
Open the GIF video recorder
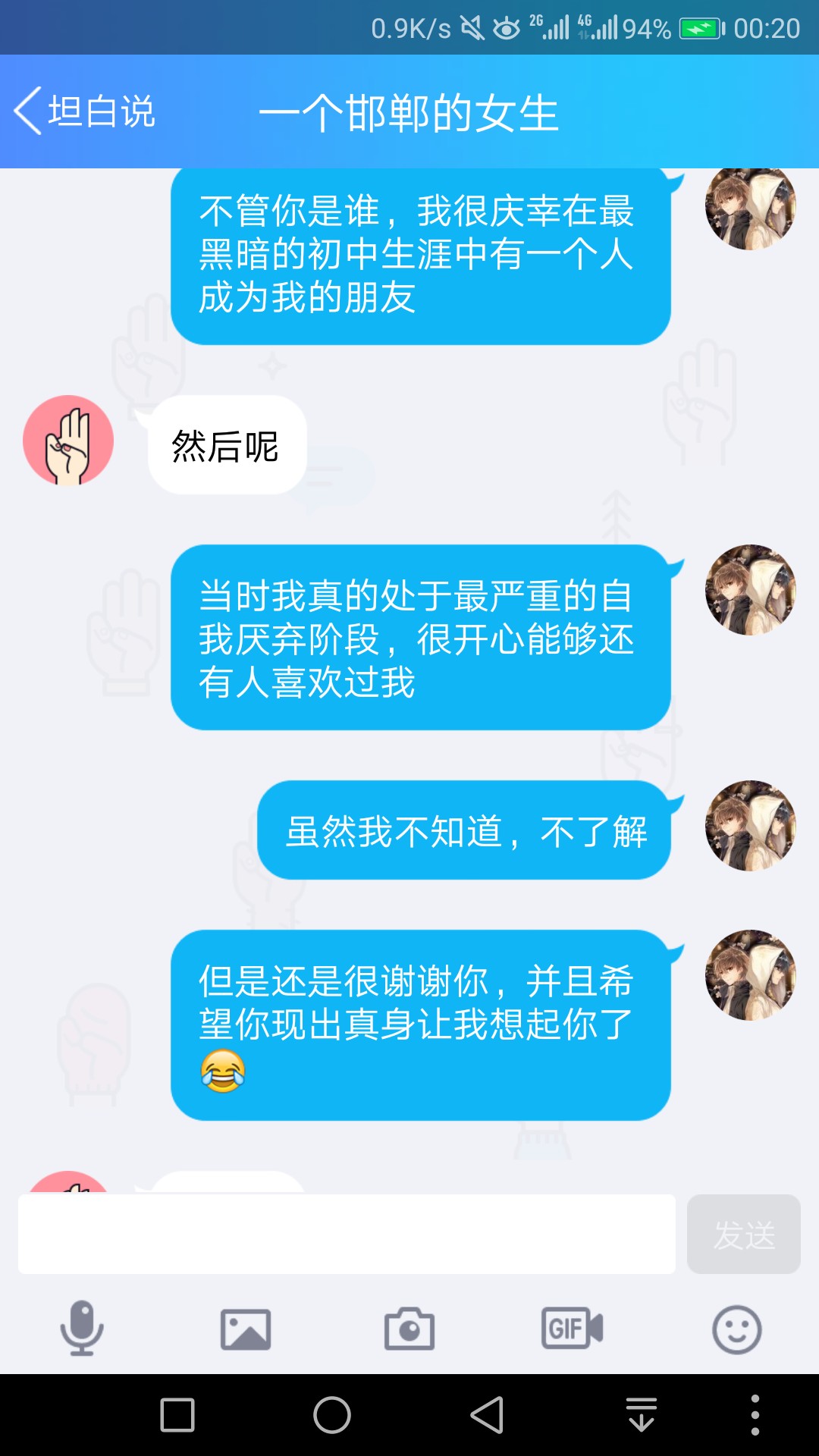tap(573, 1328)
